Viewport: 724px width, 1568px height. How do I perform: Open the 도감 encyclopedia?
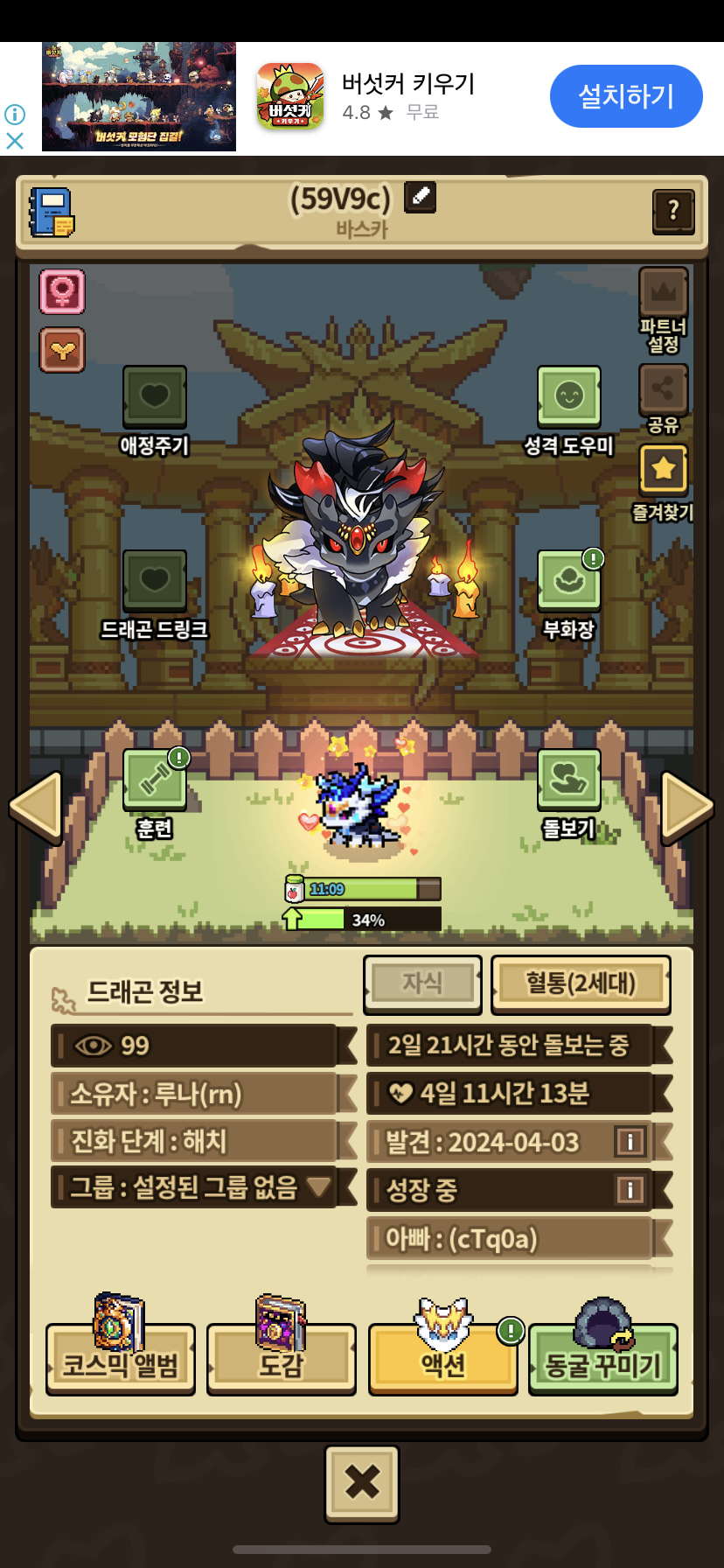click(x=281, y=1361)
